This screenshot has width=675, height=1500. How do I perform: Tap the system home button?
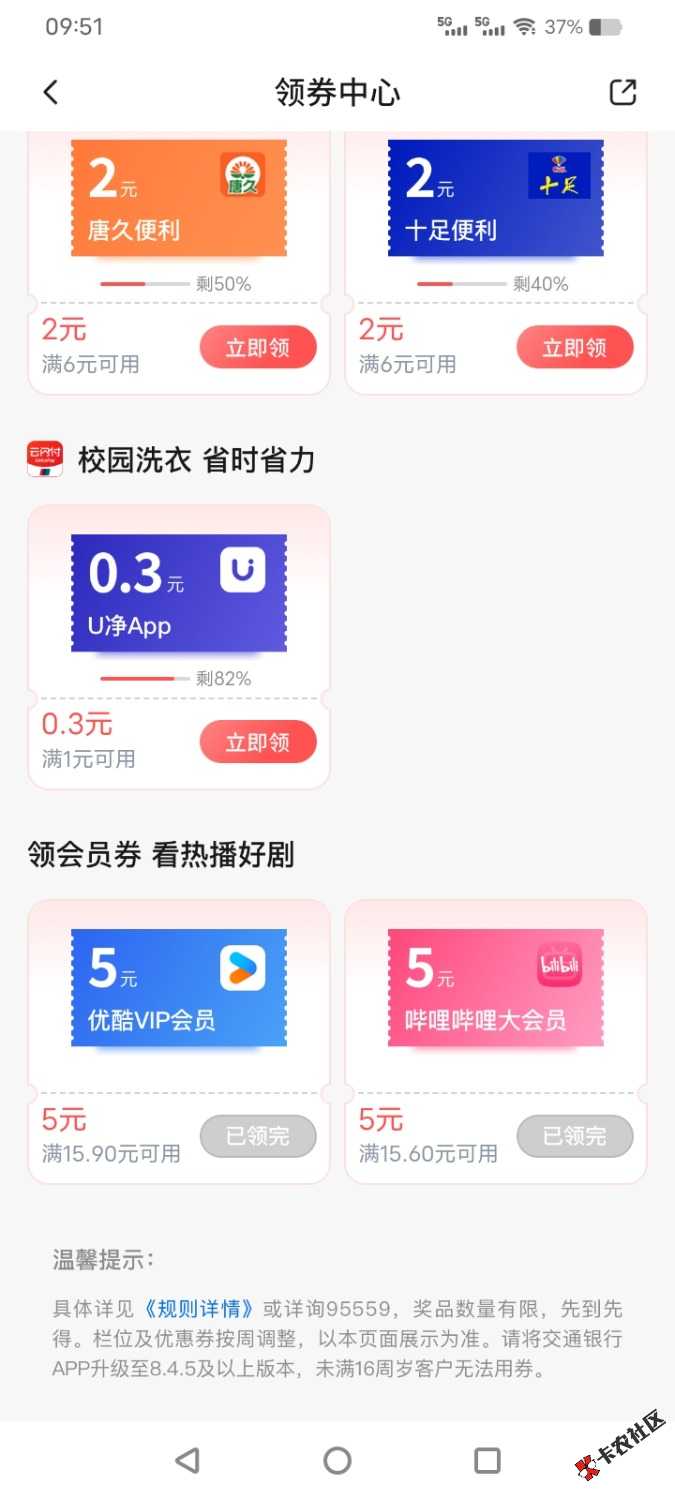(337, 1461)
